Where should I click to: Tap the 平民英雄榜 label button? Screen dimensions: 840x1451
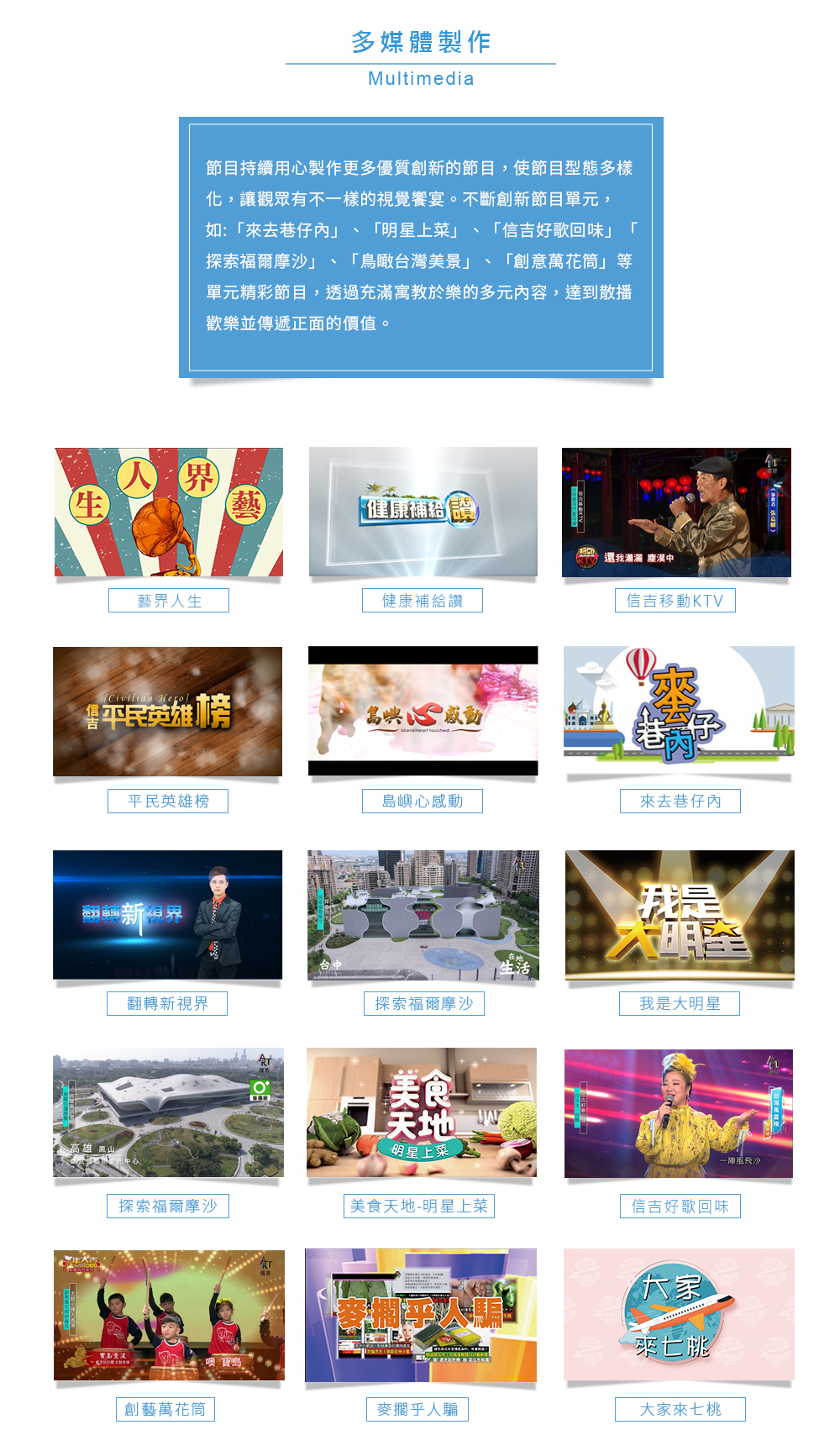point(168,802)
